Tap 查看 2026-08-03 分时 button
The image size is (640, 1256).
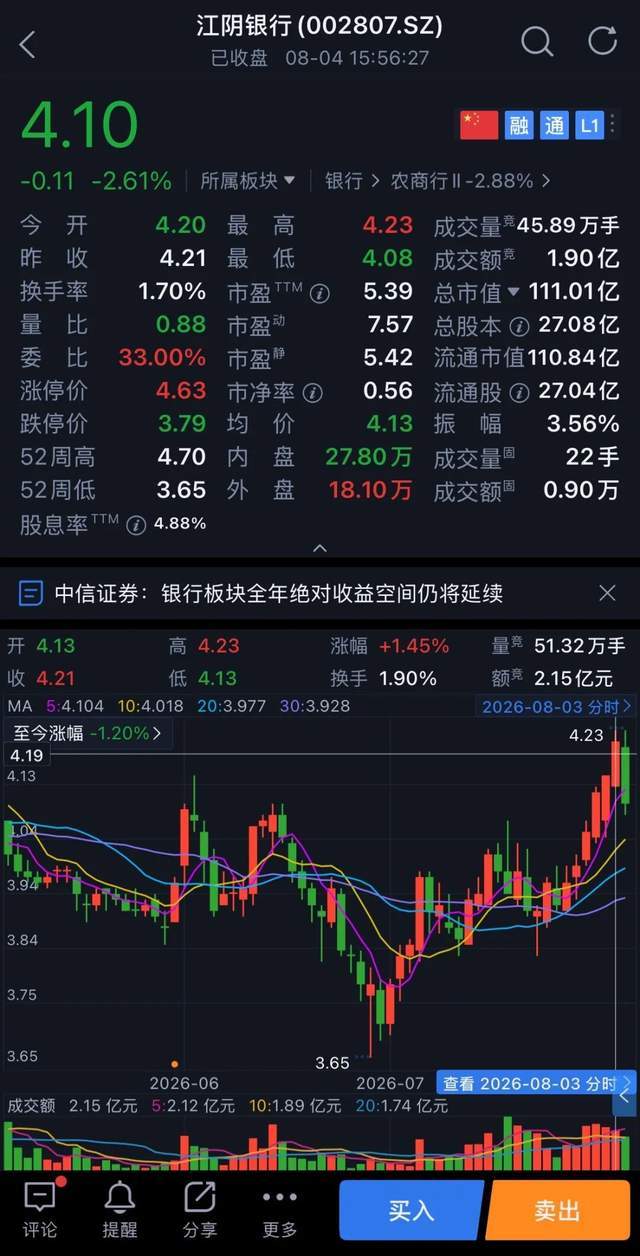pos(536,1083)
